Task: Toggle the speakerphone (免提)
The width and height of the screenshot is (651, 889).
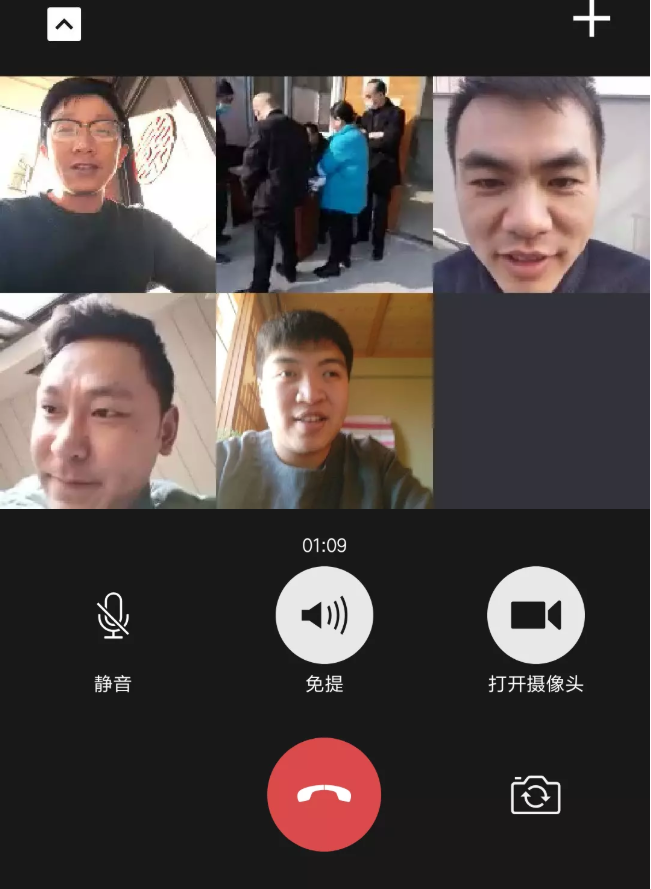Action: [x=324, y=615]
